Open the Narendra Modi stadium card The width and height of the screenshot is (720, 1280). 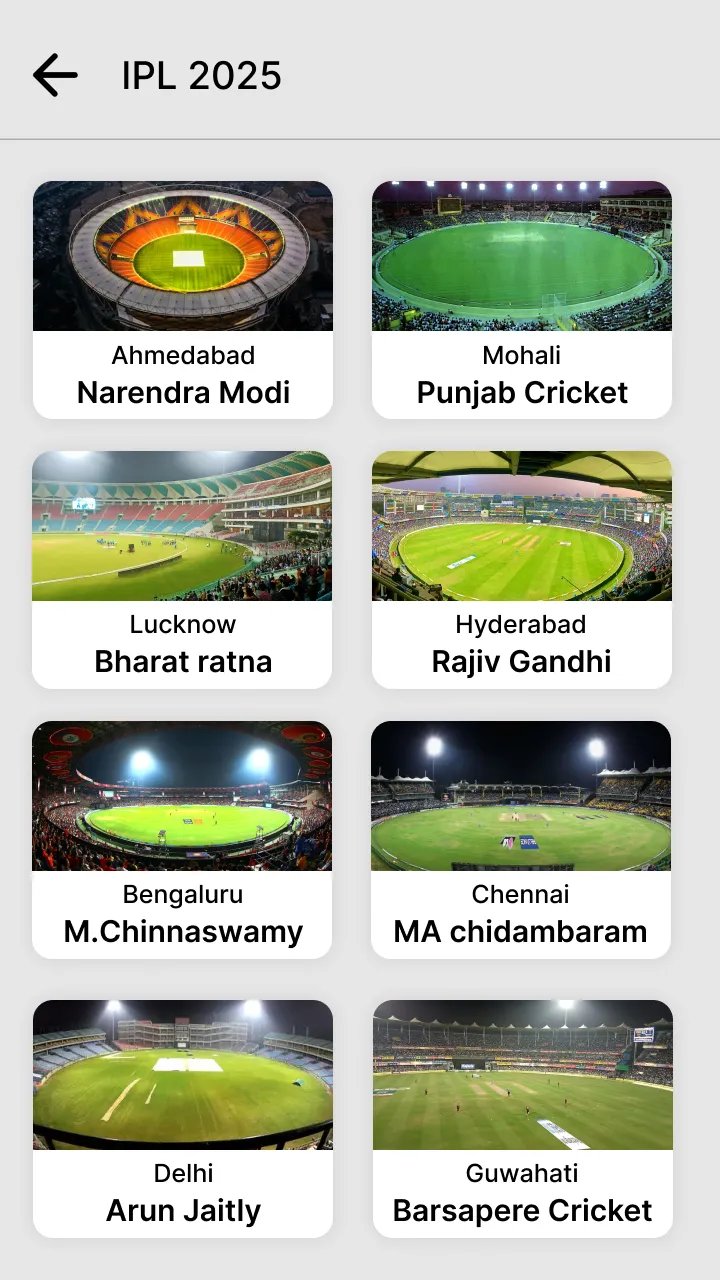coord(183,256)
